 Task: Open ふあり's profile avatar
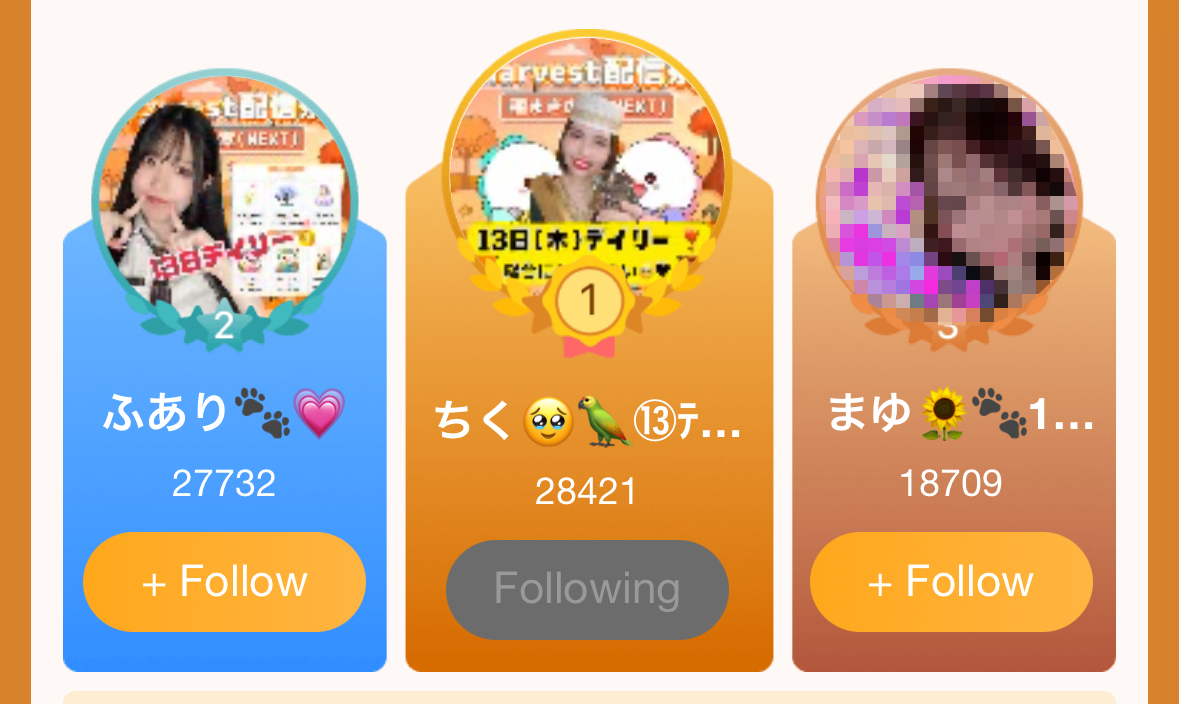[x=224, y=200]
